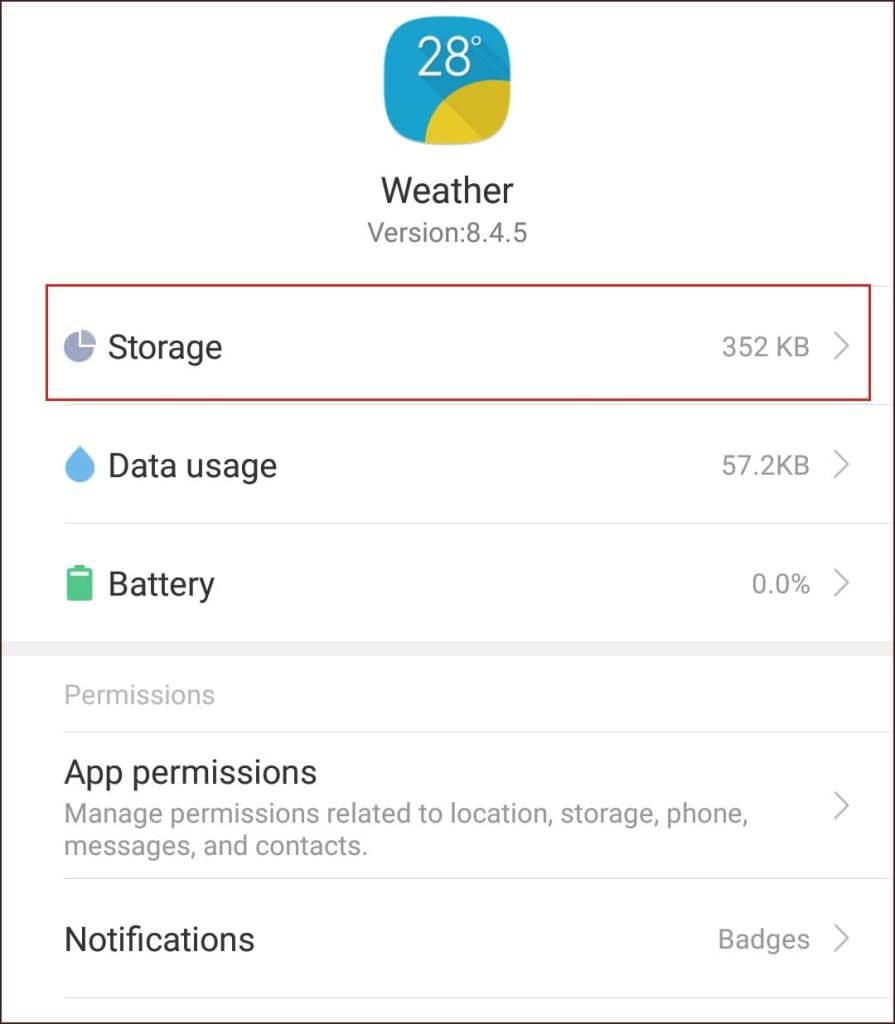The width and height of the screenshot is (895, 1024).
Task: Click the Data usage value 57.2KB
Action: [763, 463]
